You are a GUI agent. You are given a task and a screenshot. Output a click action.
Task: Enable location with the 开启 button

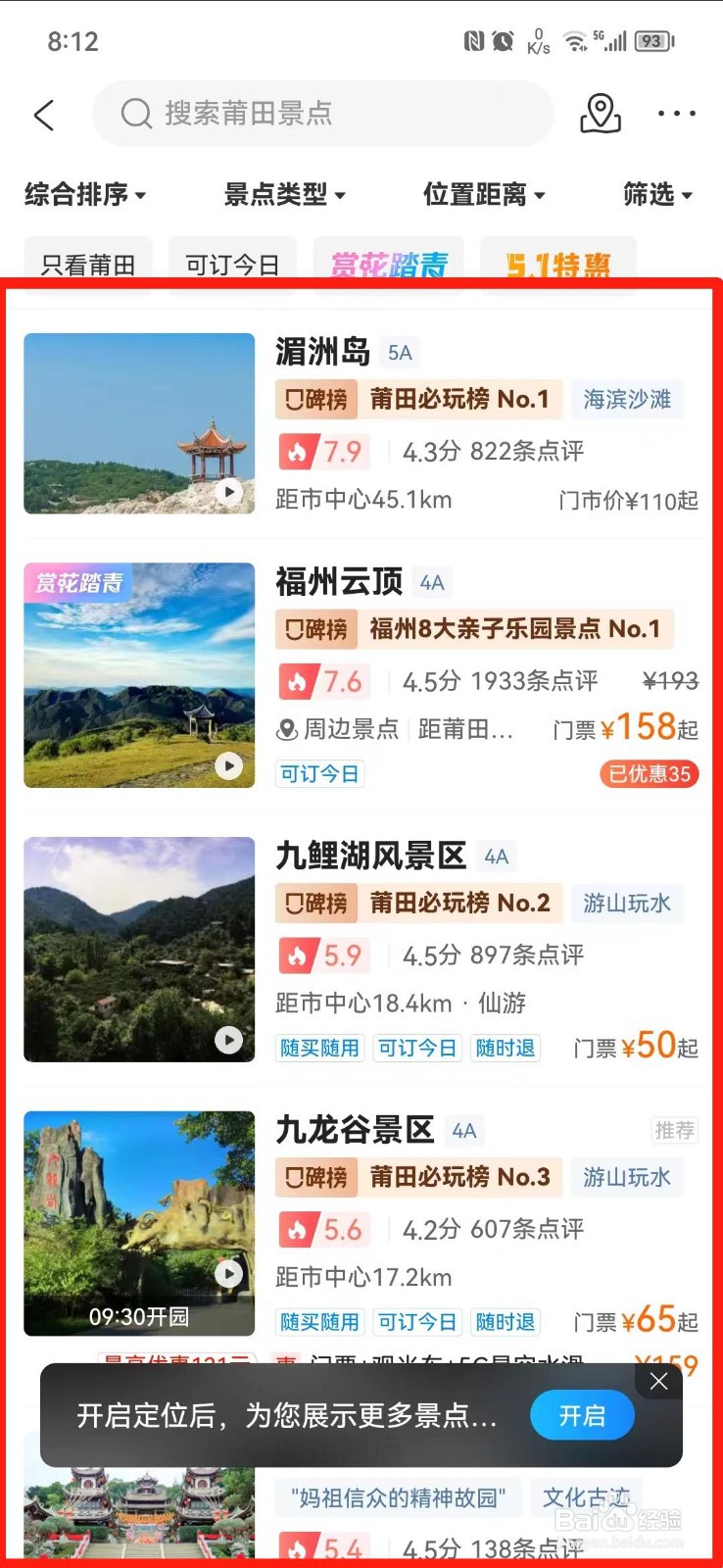pos(582,1415)
